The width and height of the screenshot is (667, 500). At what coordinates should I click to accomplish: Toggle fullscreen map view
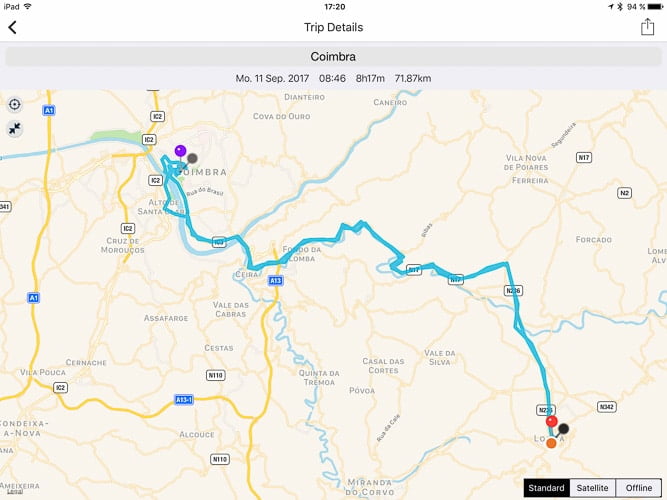[15, 128]
